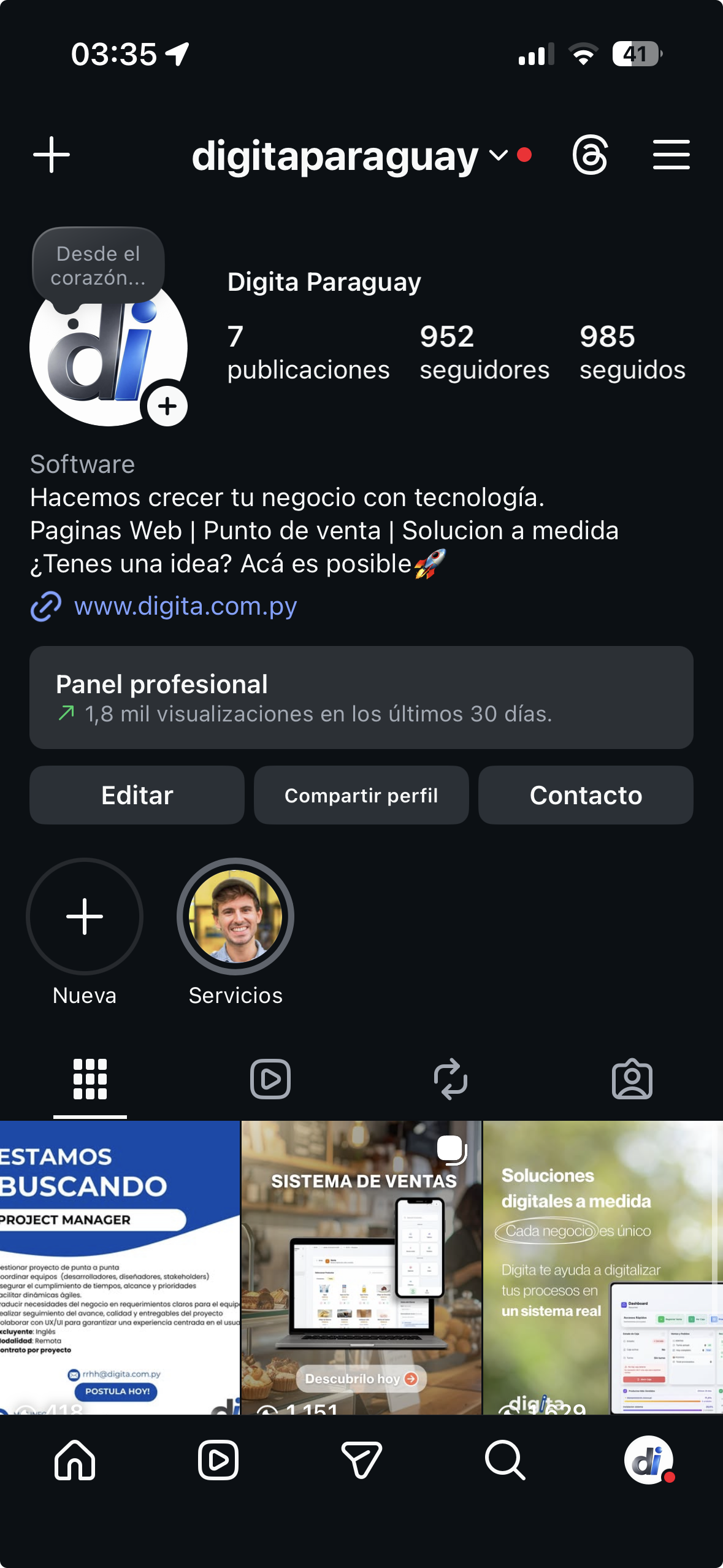The image size is (723, 1568).
Task: Open the Servicios highlight
Action: coord(235,917)
